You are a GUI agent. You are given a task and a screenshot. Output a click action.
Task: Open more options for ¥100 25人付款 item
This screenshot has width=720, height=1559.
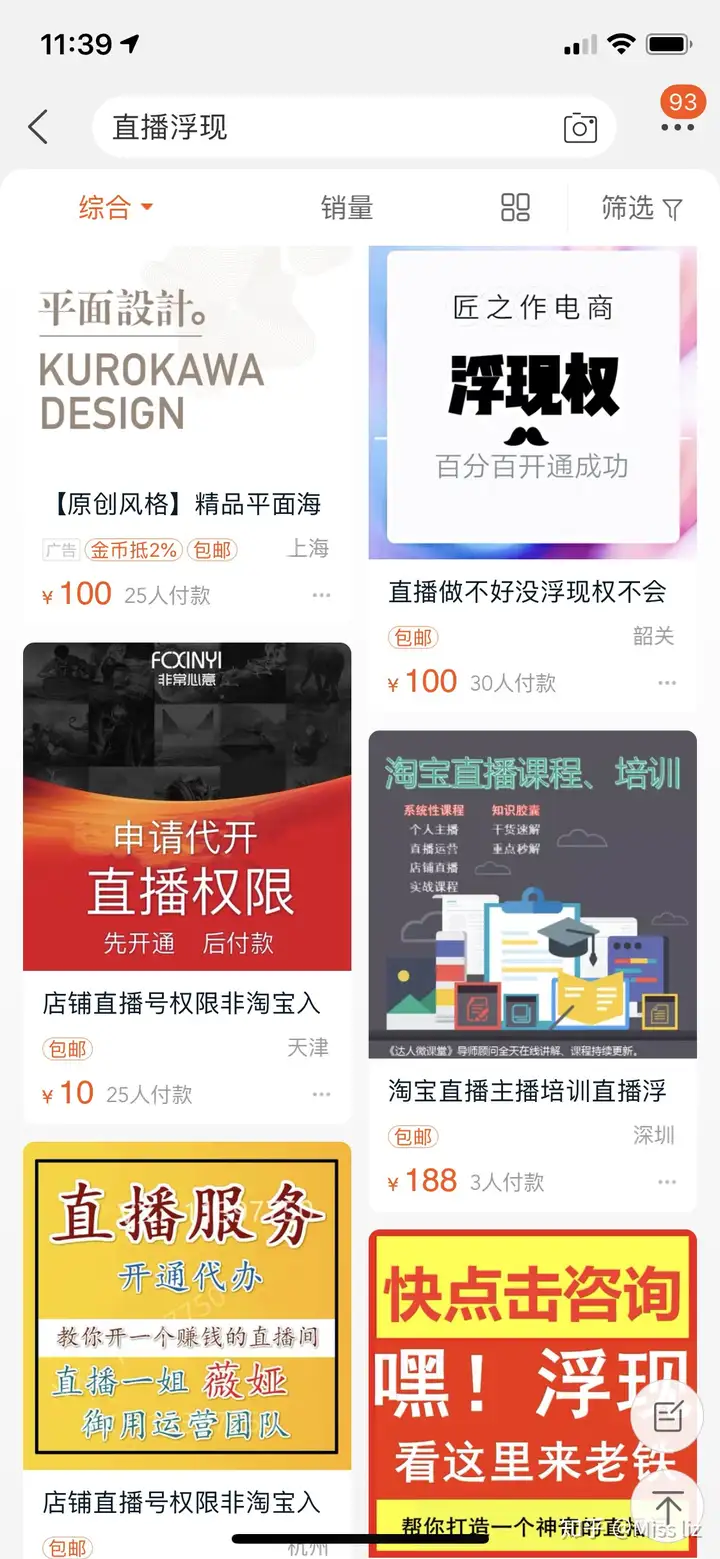[321, 595]
